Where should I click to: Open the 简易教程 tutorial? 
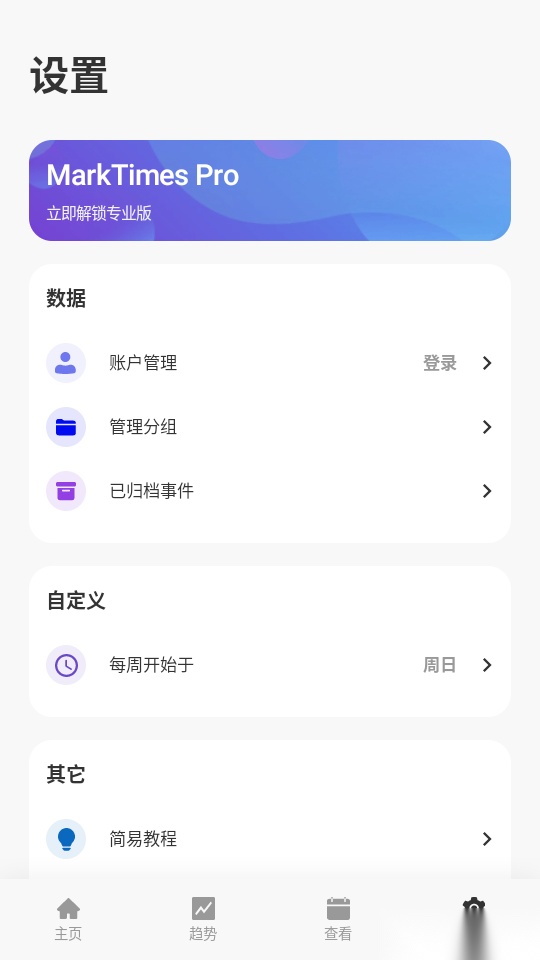coord(270,838)
